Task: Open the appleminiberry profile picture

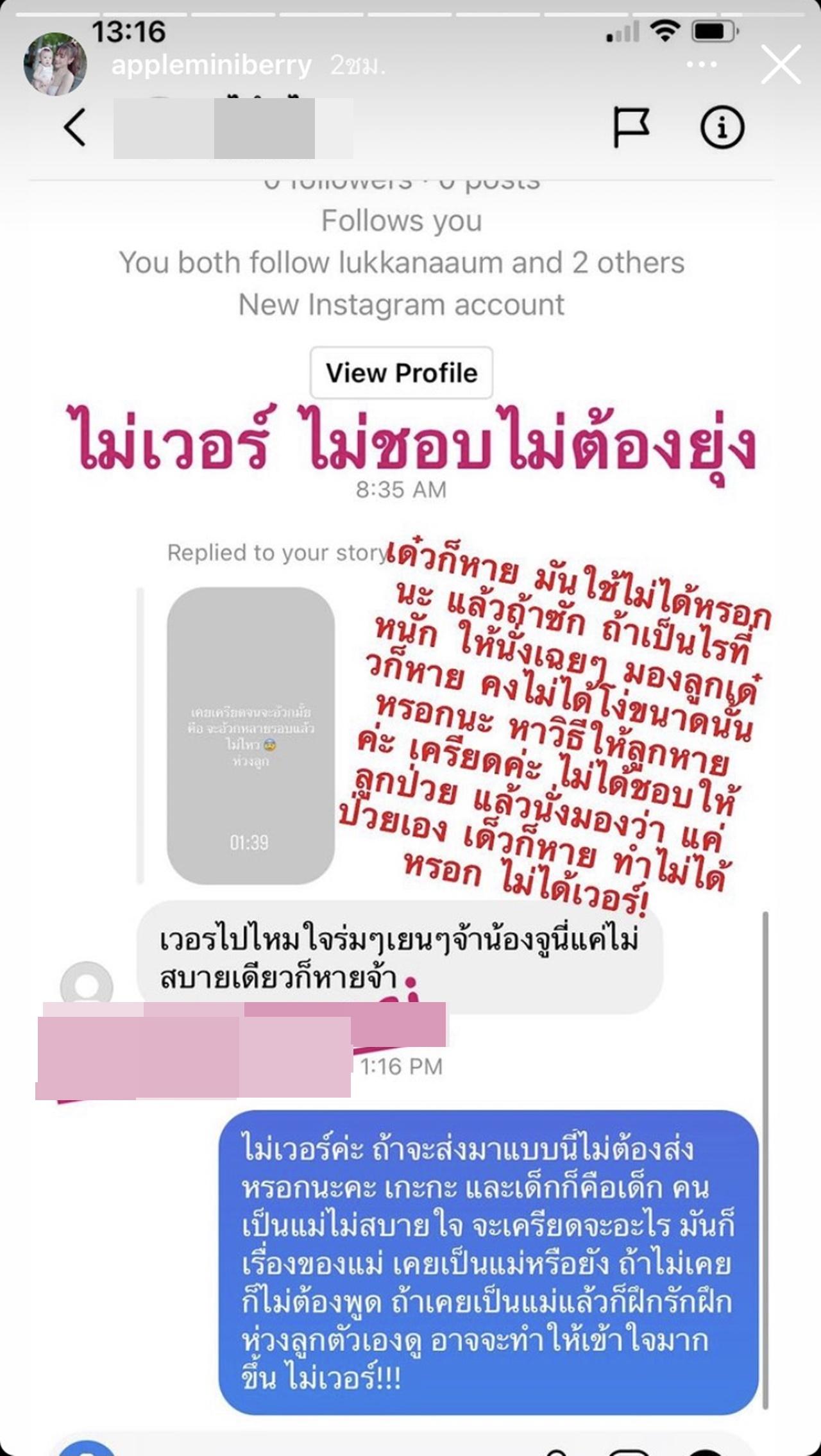Action: pyautogui.click(x=55, y=64)
